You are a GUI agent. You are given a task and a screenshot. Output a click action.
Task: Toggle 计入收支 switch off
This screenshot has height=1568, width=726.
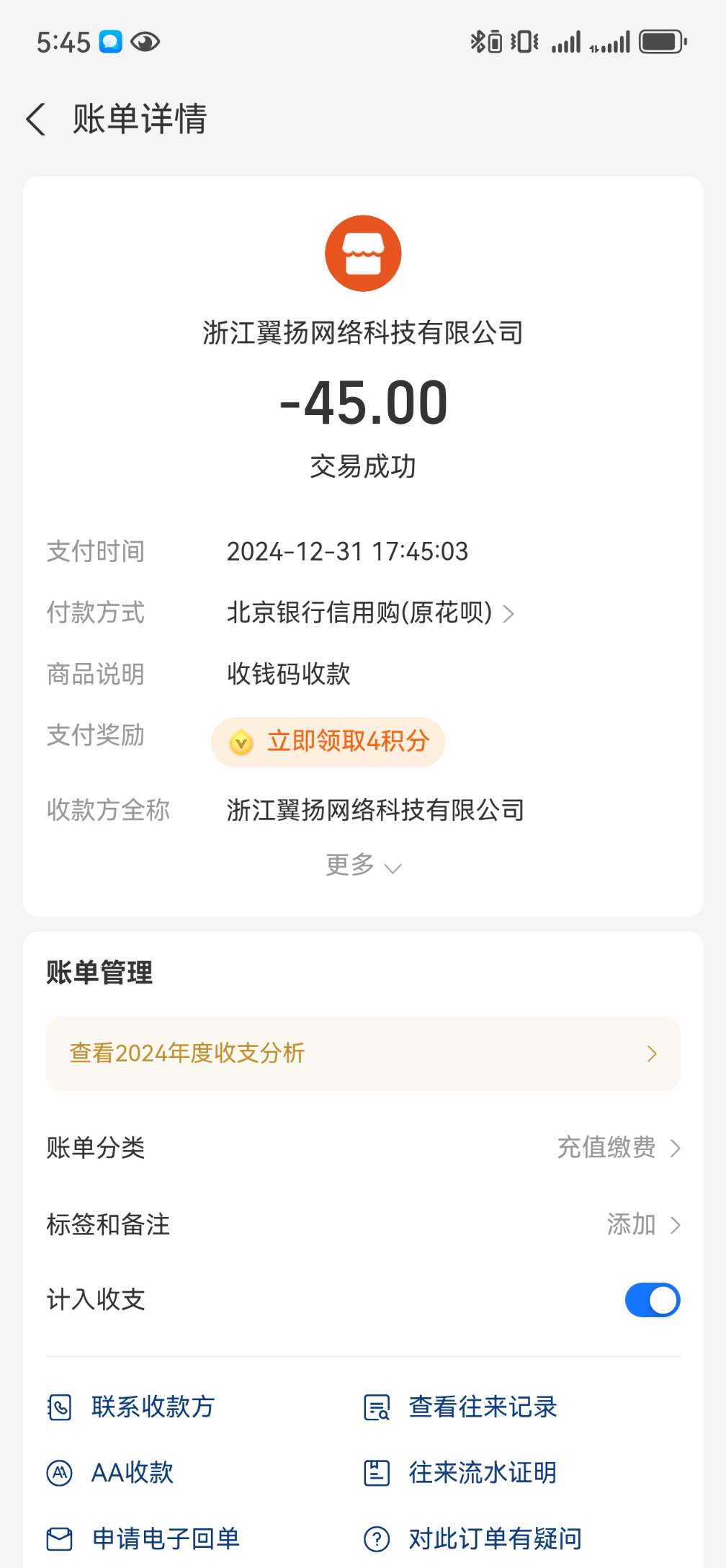[x=652, y=1300]
